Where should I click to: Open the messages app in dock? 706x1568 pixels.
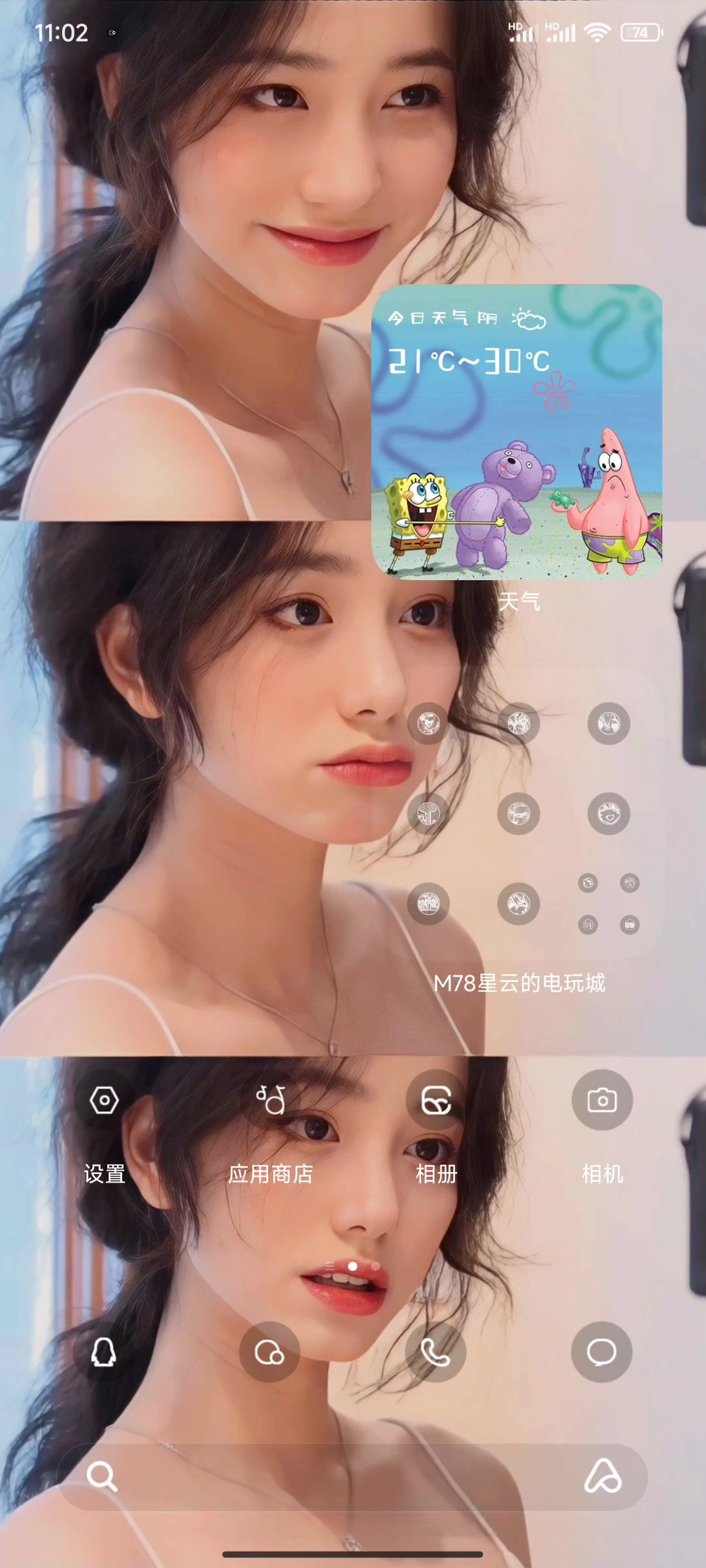(601, 1352)
